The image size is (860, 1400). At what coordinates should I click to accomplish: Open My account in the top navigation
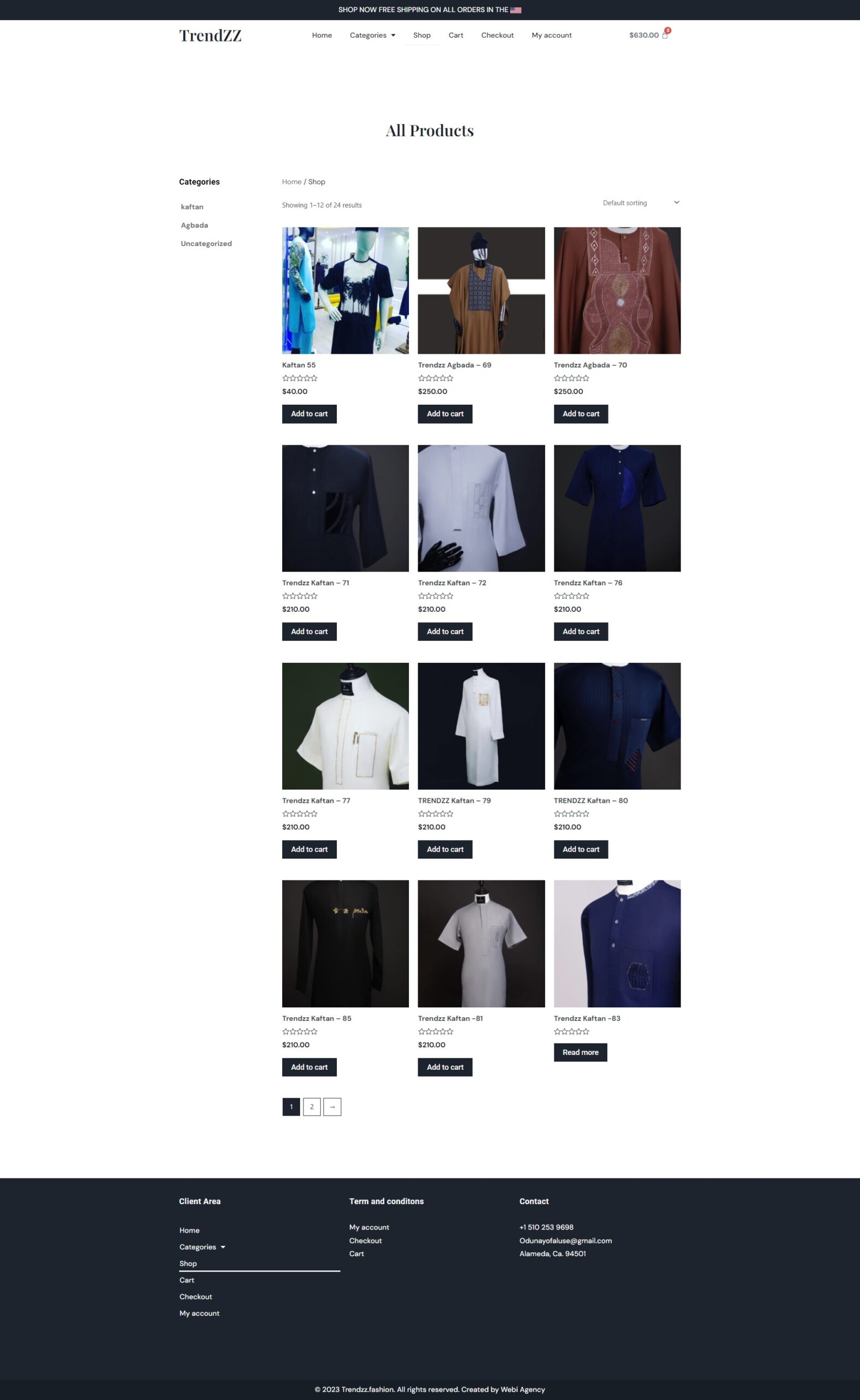551,35
